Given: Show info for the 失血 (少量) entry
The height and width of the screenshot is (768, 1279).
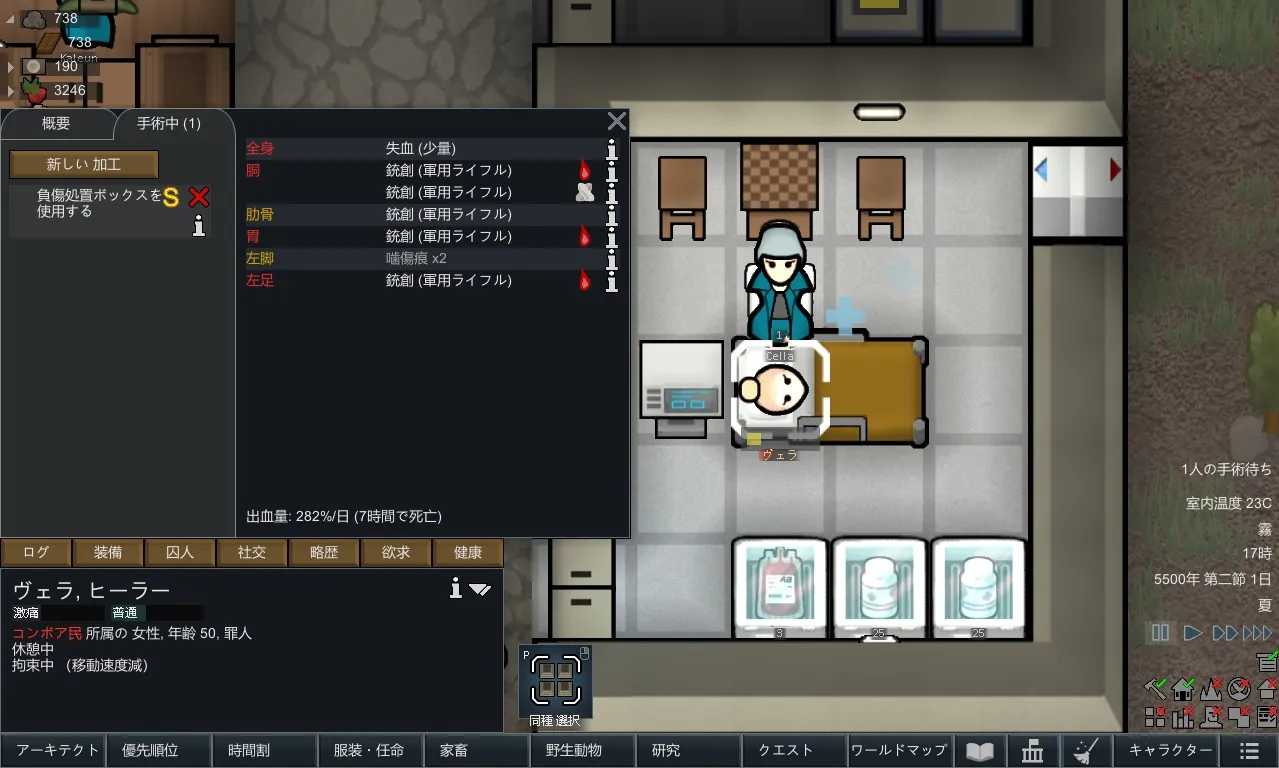Looking at the screenshot, I should 611,149.
